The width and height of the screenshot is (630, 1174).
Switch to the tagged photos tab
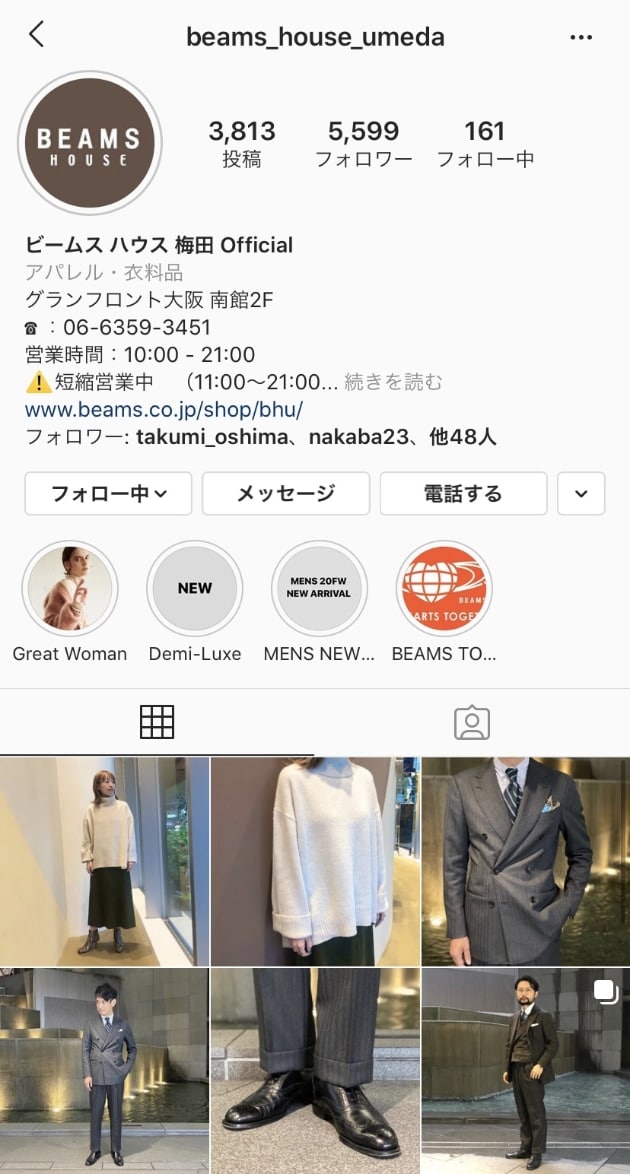click(471, 722)
